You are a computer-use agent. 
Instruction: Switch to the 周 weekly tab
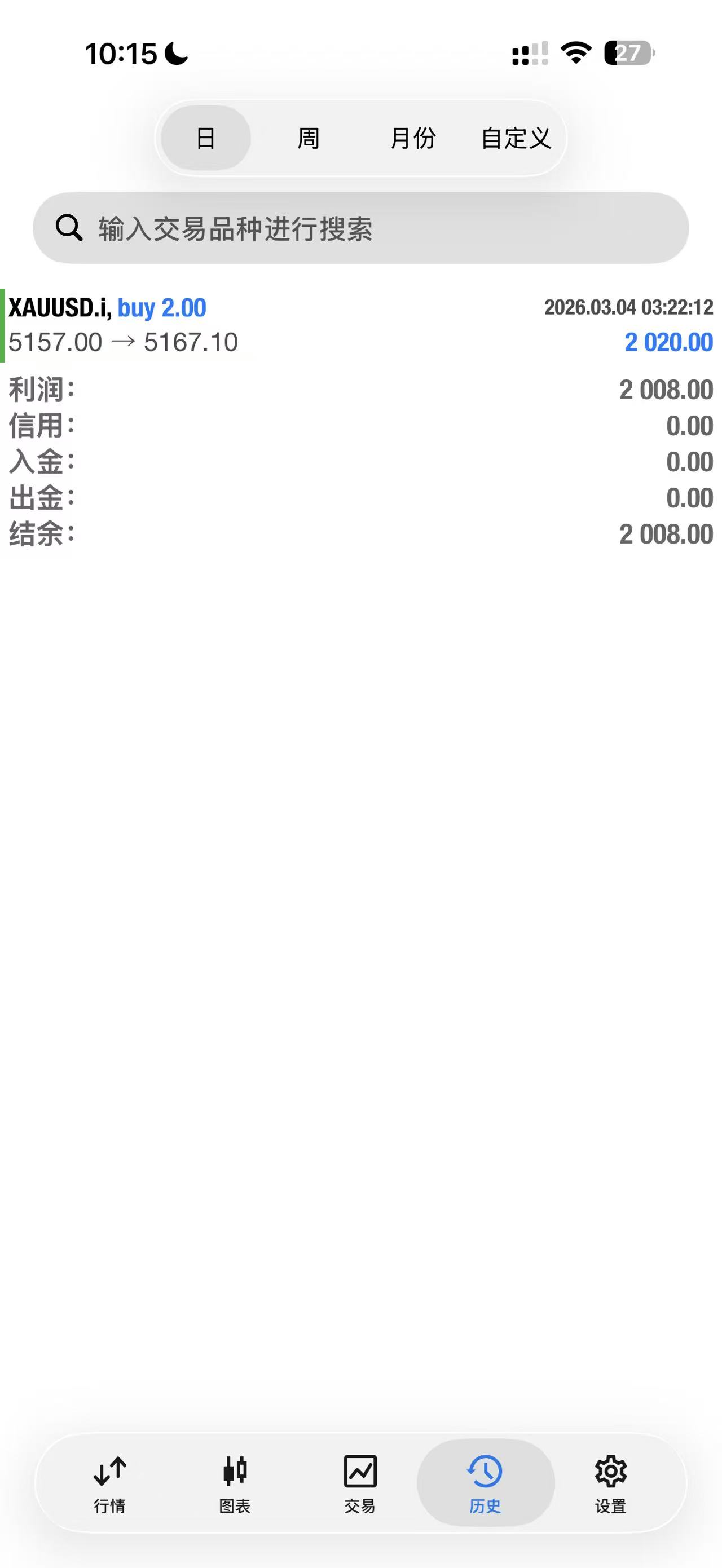pos(308,138)
